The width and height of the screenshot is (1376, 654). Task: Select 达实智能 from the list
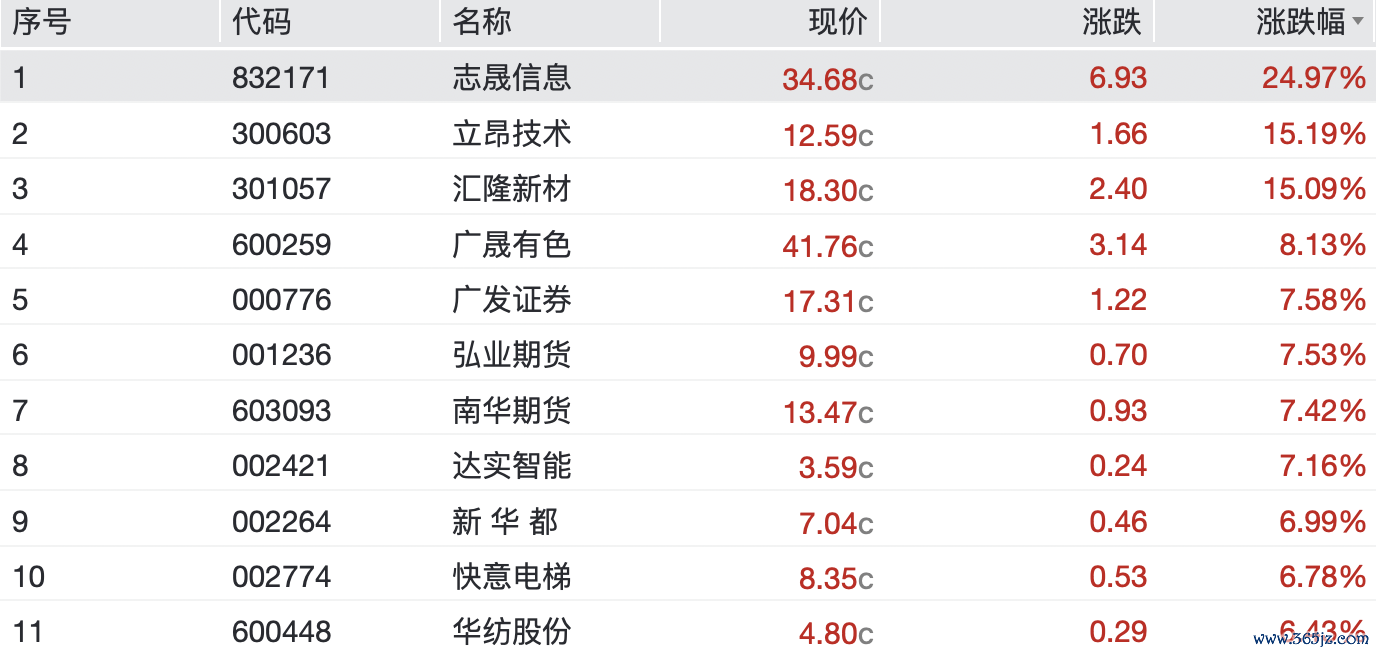[511, 466]
